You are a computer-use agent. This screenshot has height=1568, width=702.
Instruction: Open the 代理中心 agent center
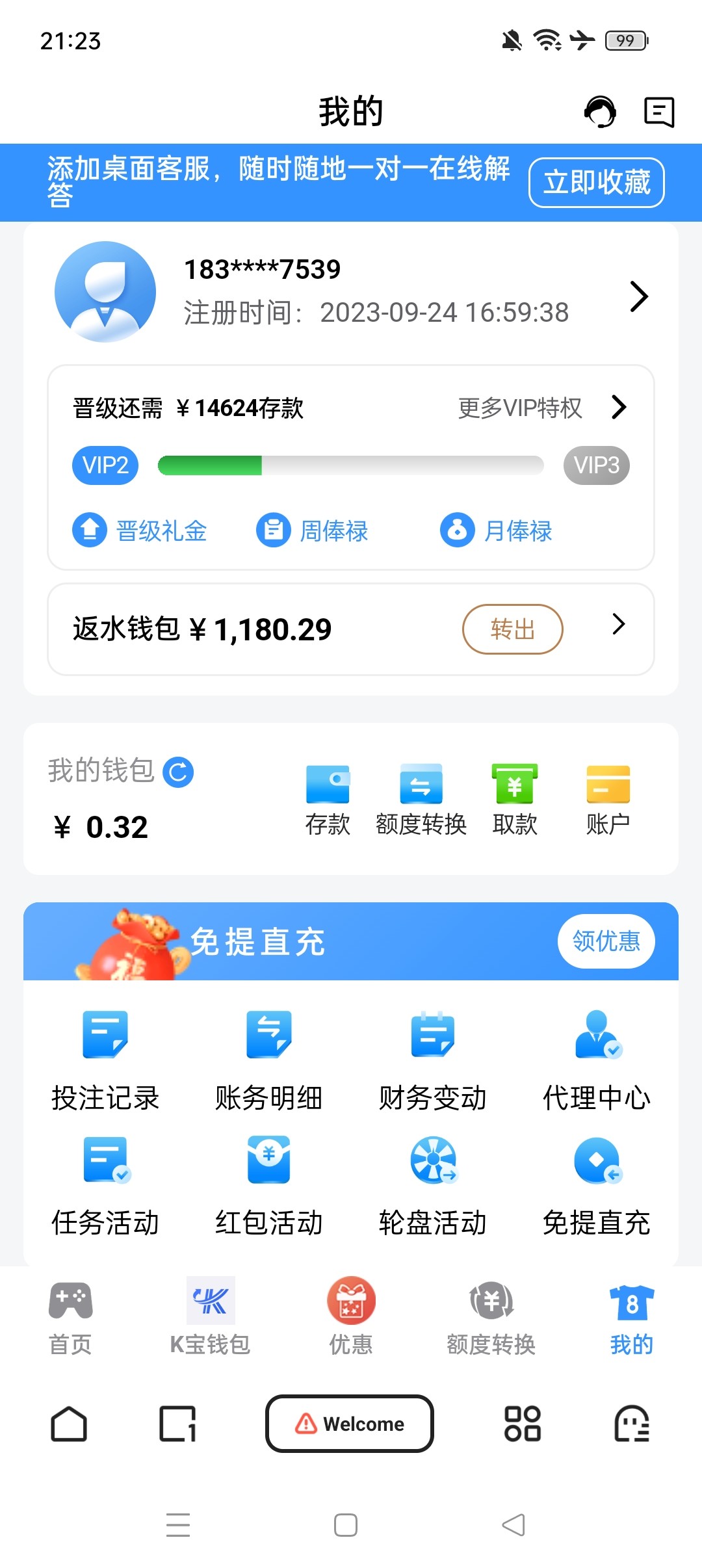(596, 1053)
